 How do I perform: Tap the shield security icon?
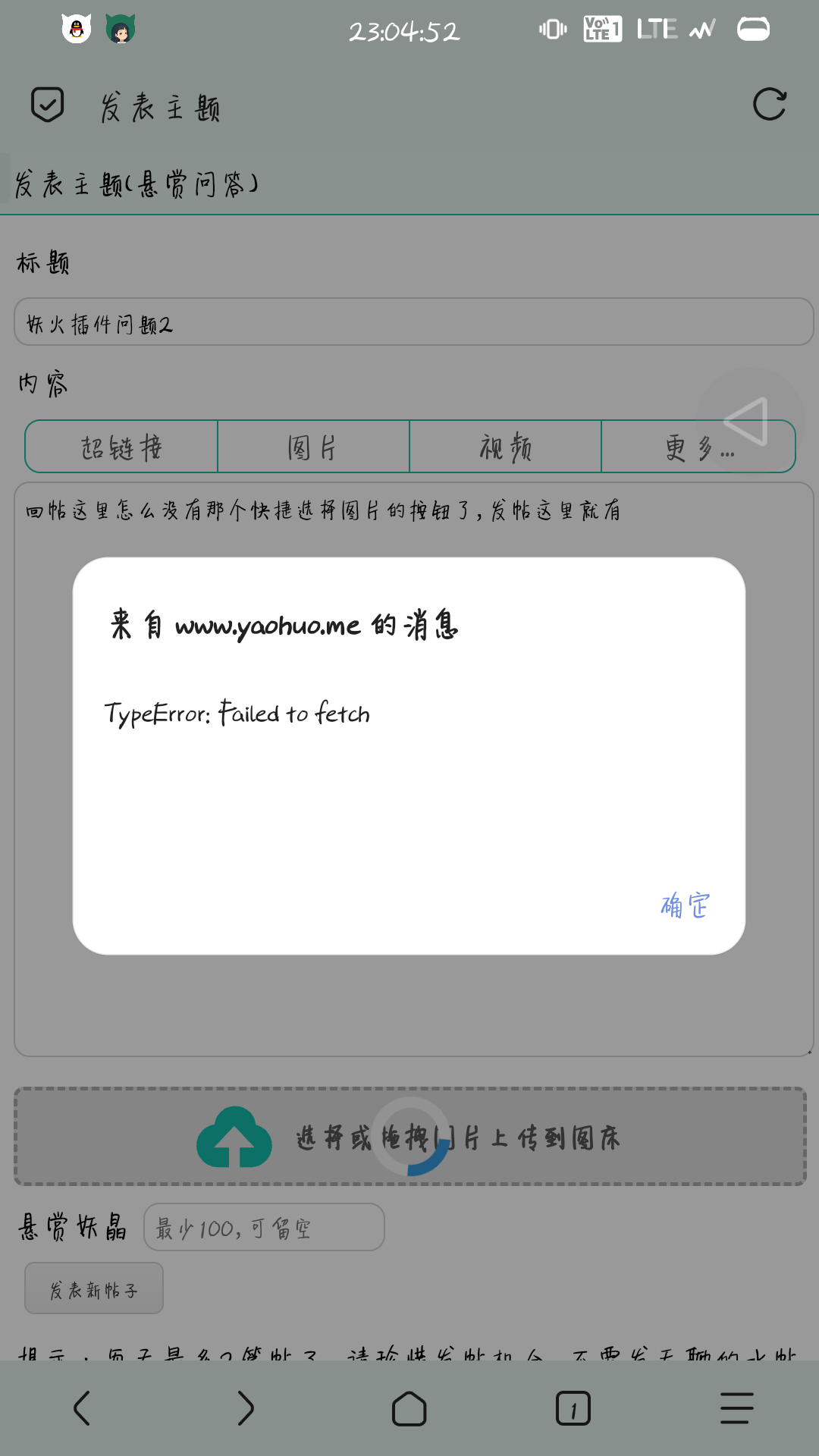(x=47, y=105)
